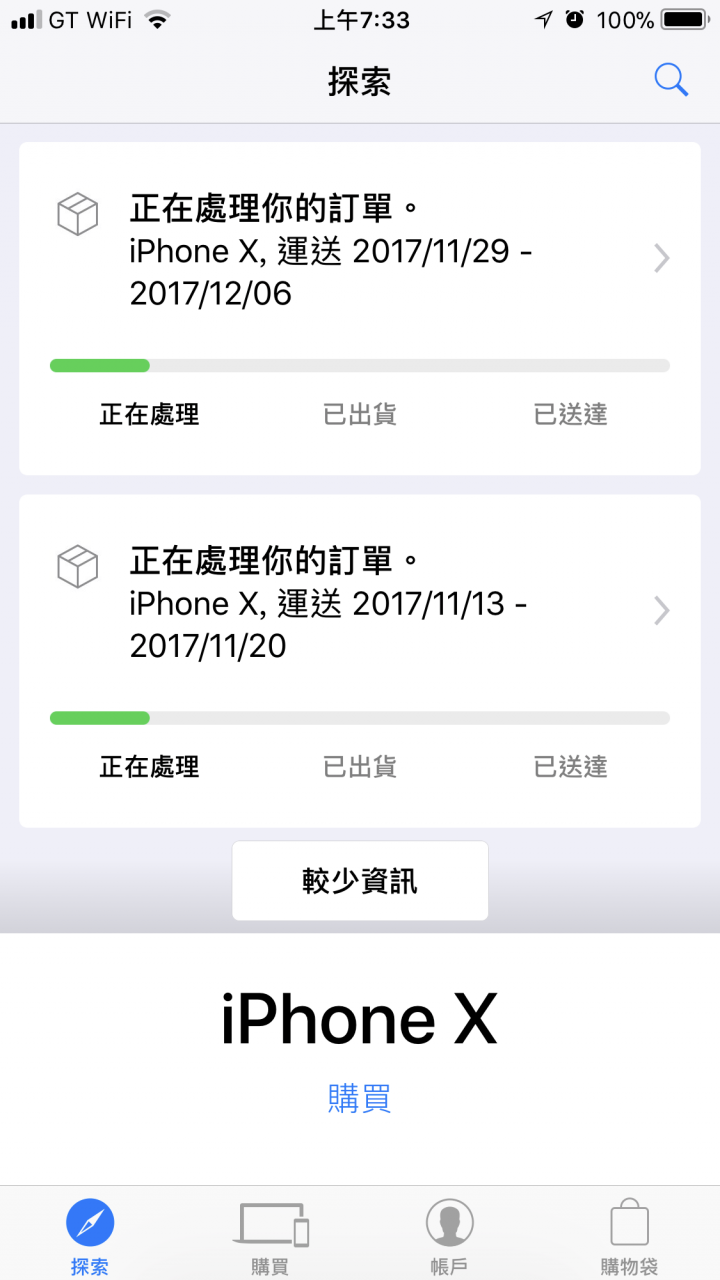
Task: Tap the 購買 link under iPhone X
Action: pos(359,1098)
